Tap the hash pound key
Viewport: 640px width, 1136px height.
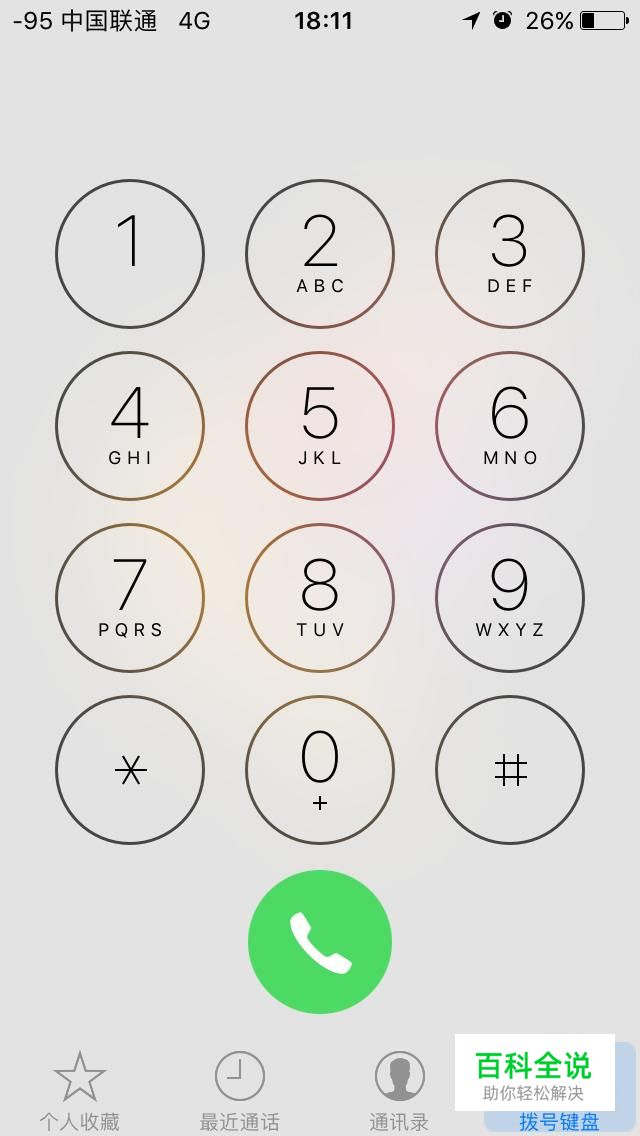point(510,770)
